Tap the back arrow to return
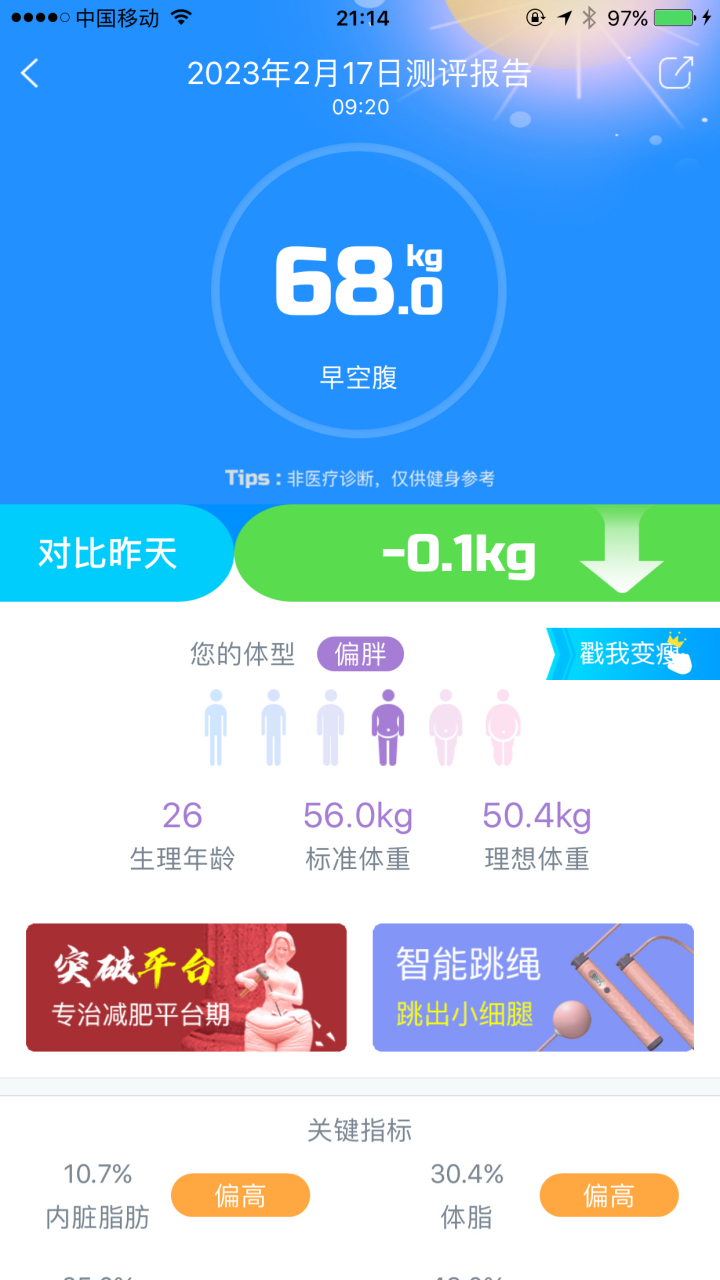Screen dimensions: 720x1280 (x=30, y=73)
